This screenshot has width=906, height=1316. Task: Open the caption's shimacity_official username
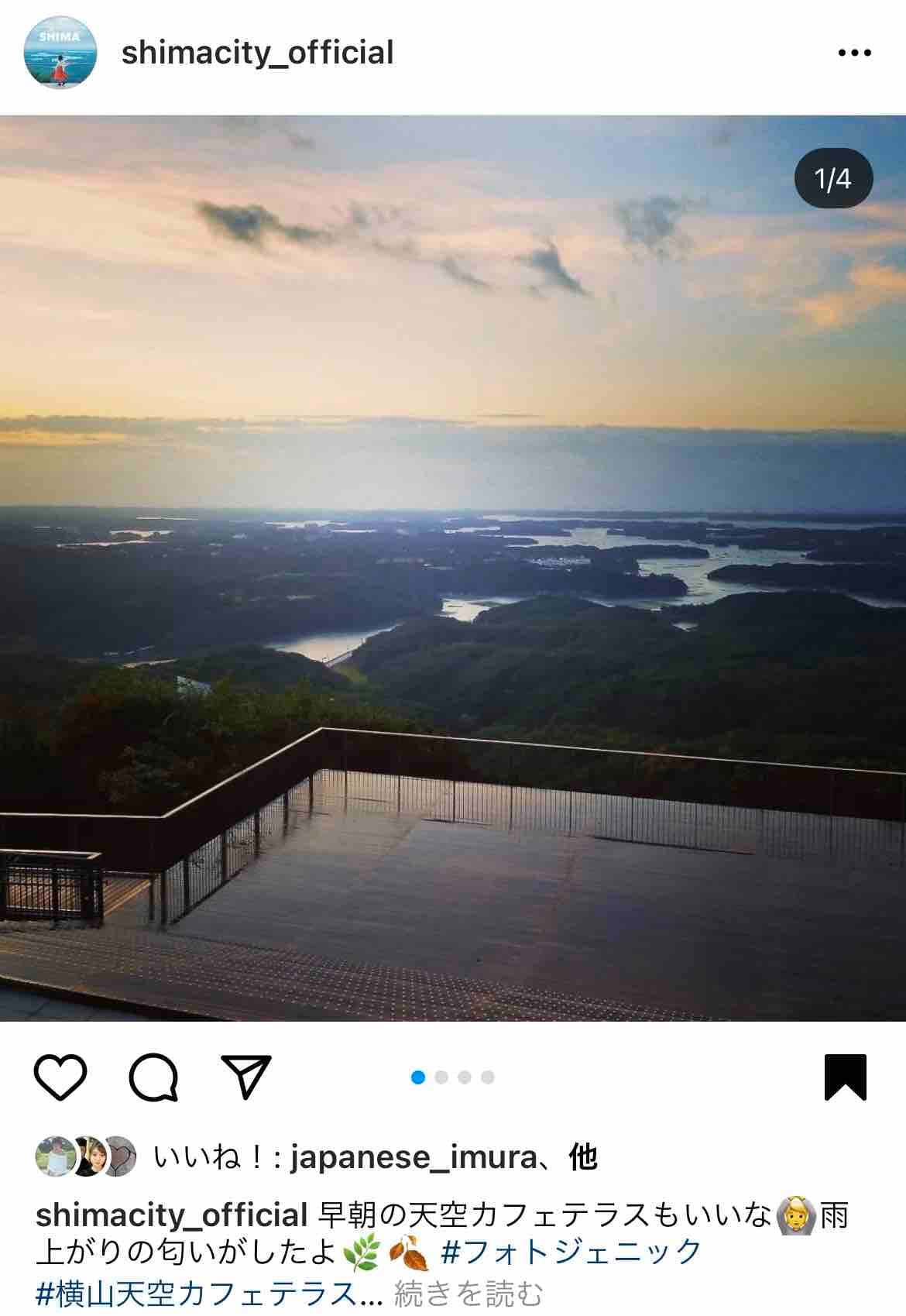tap(172, 1215)
